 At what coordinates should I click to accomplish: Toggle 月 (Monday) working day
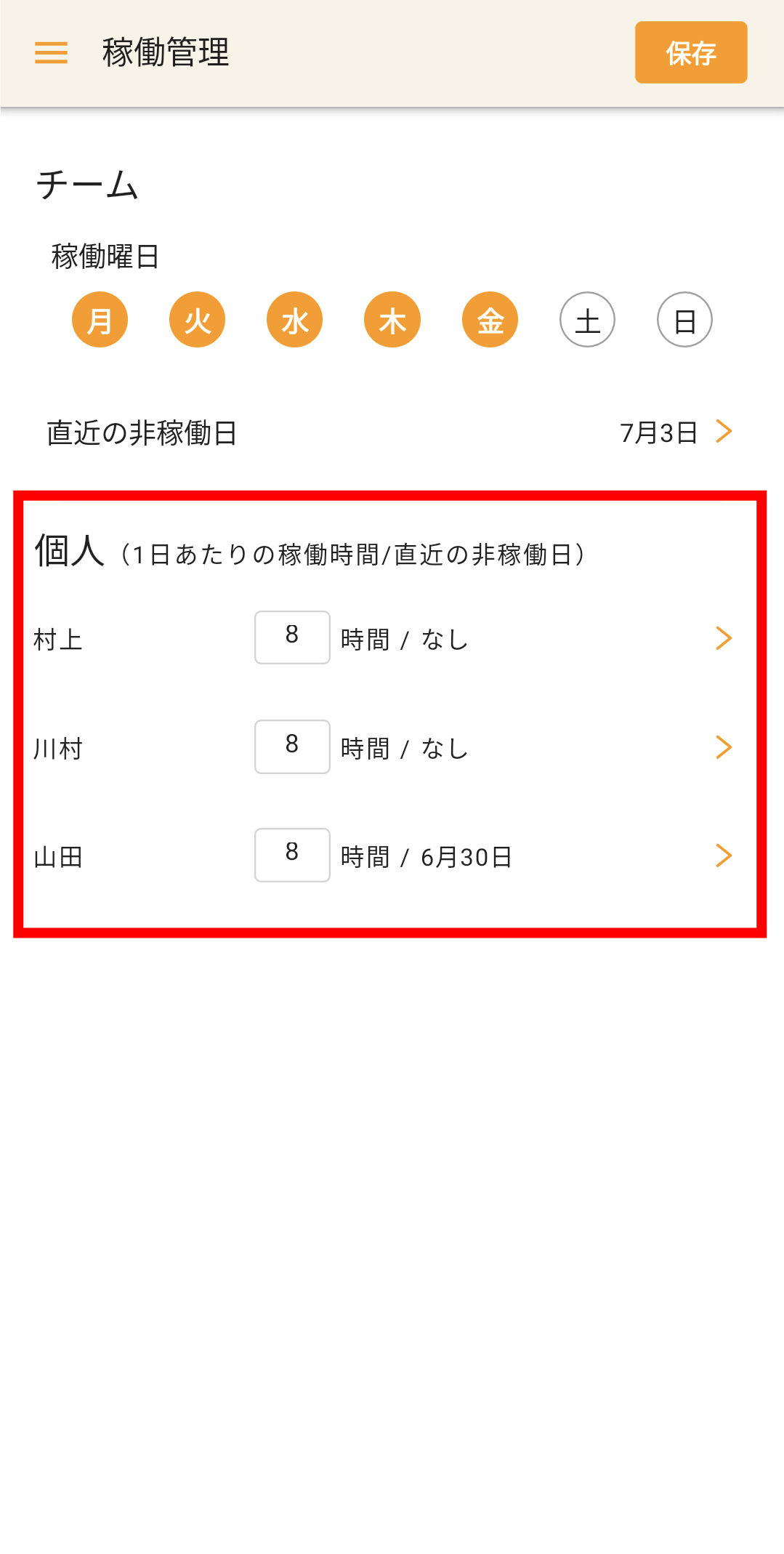tap(100, 318)
